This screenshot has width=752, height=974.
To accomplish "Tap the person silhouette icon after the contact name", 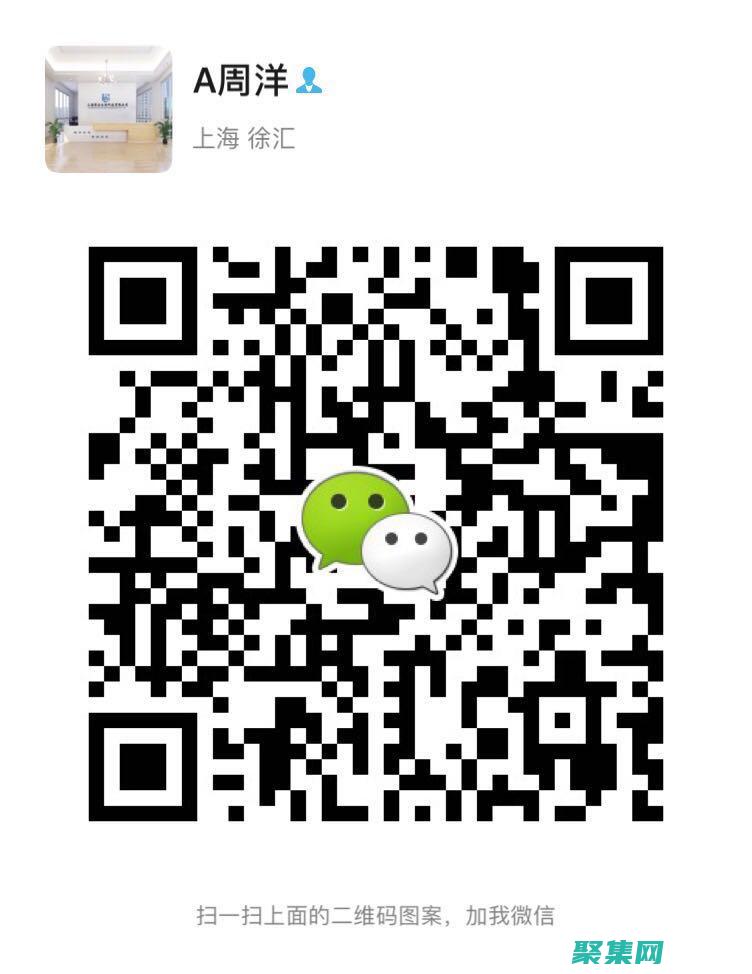I will point(309,80).
